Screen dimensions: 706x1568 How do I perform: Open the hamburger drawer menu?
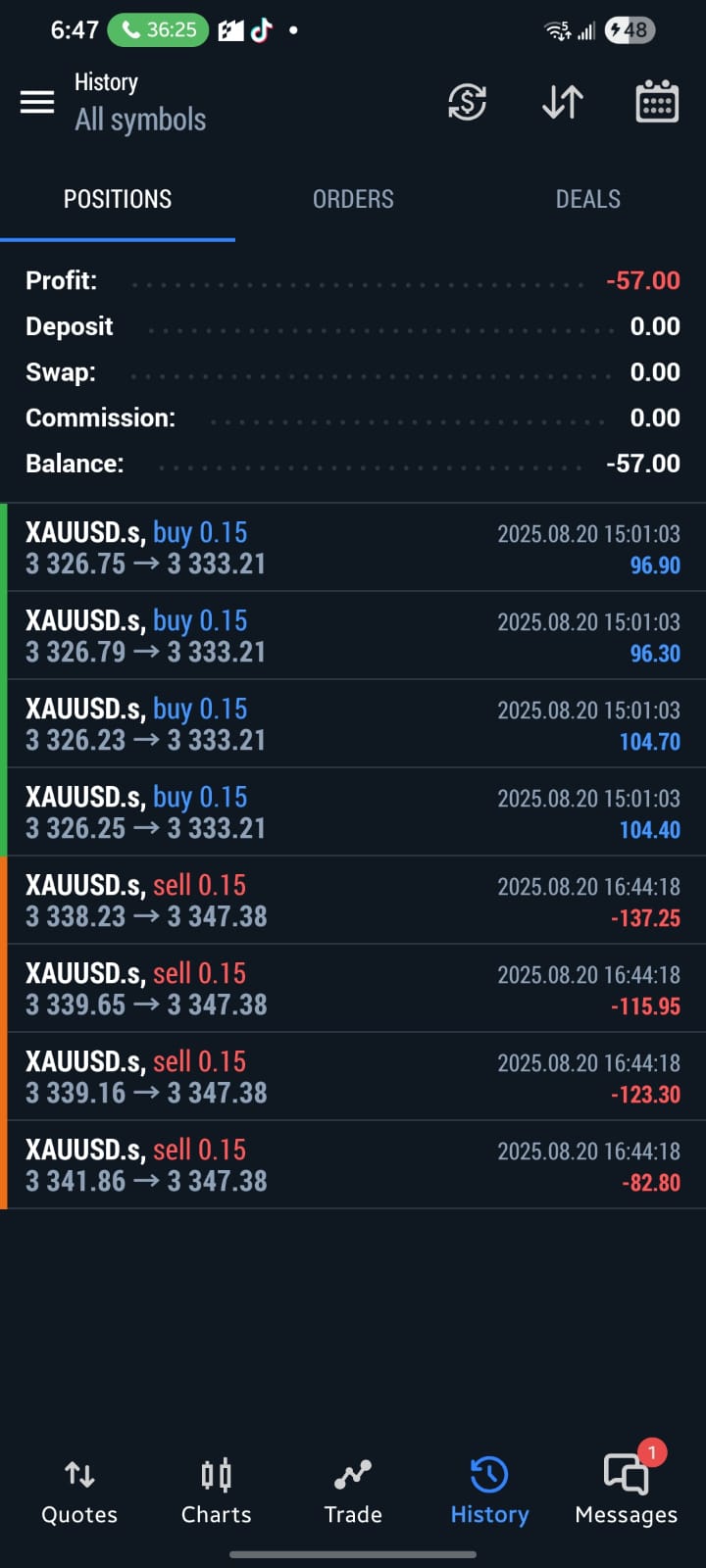[x=37, y=102]
